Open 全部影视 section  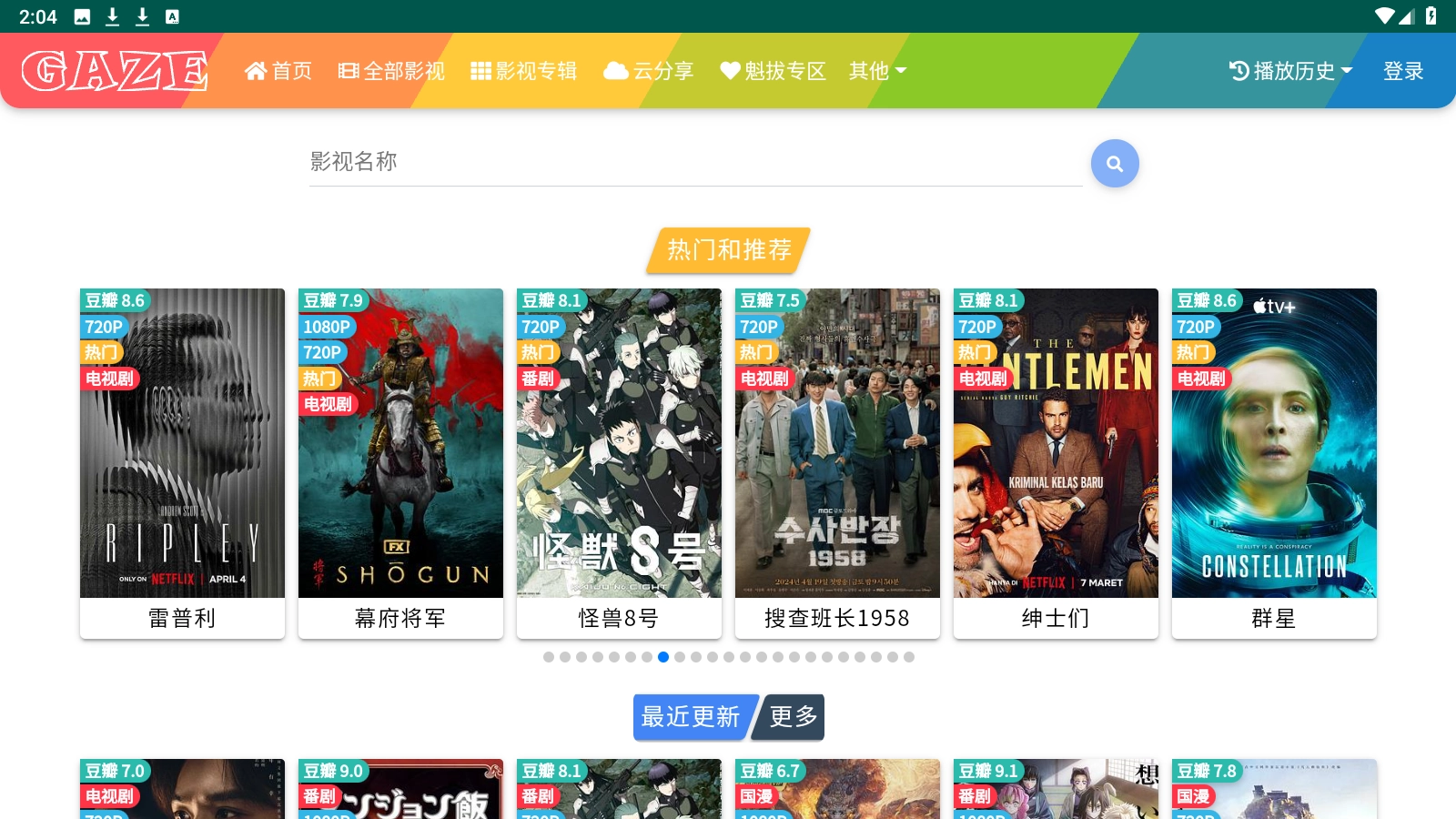point(391,71)
